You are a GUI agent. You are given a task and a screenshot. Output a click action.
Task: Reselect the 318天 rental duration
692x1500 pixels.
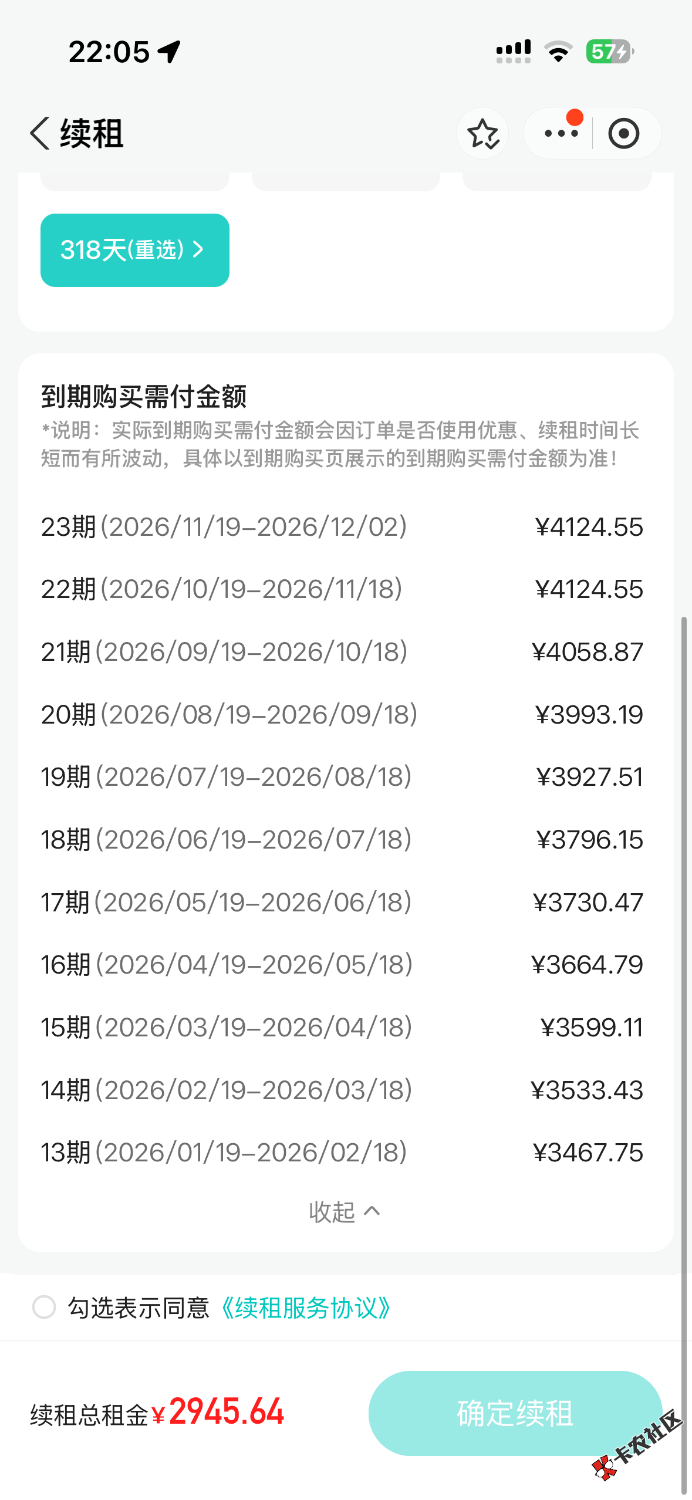click(134, 250)
